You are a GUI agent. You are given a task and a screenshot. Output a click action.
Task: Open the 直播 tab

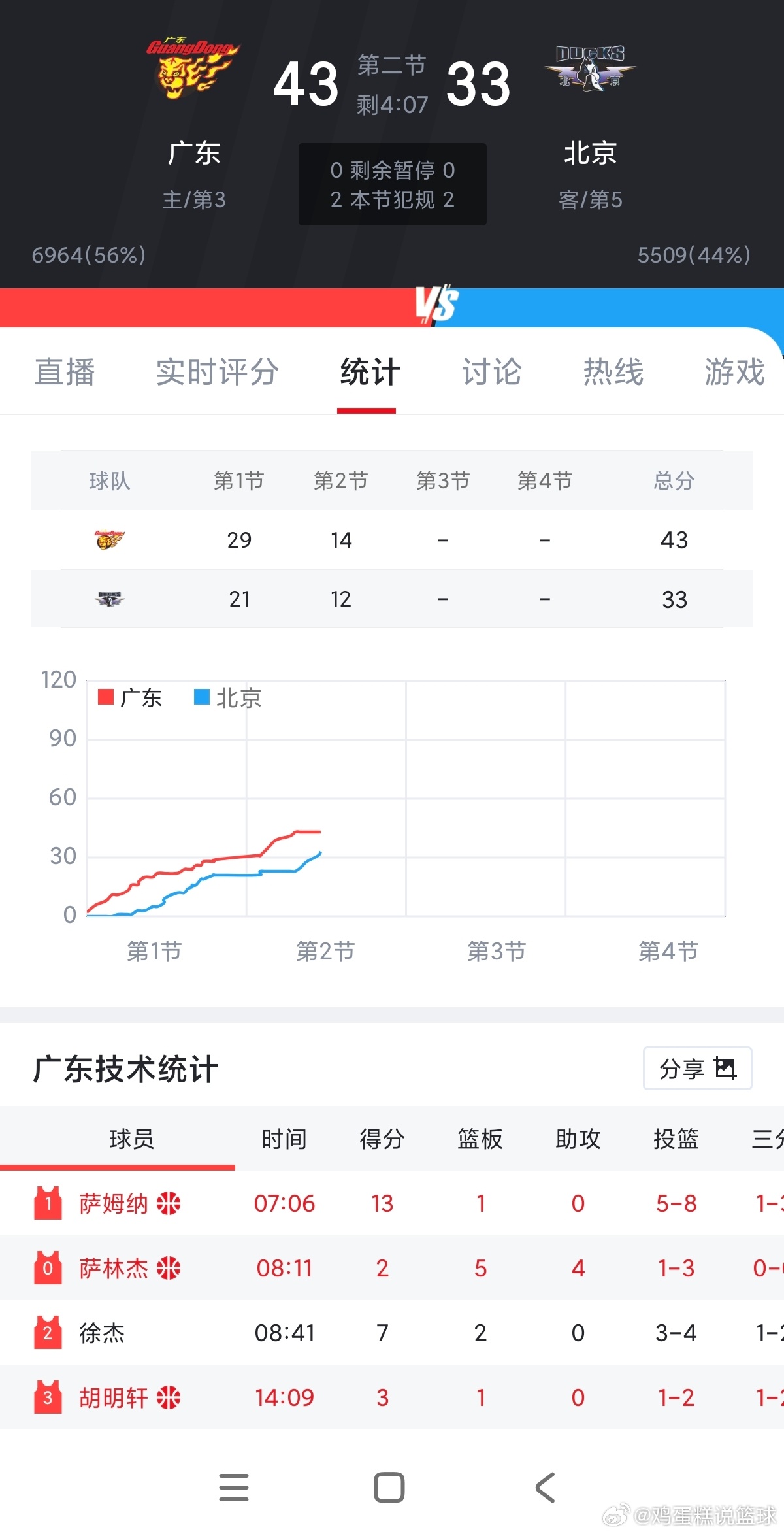(x=66, y=373)
